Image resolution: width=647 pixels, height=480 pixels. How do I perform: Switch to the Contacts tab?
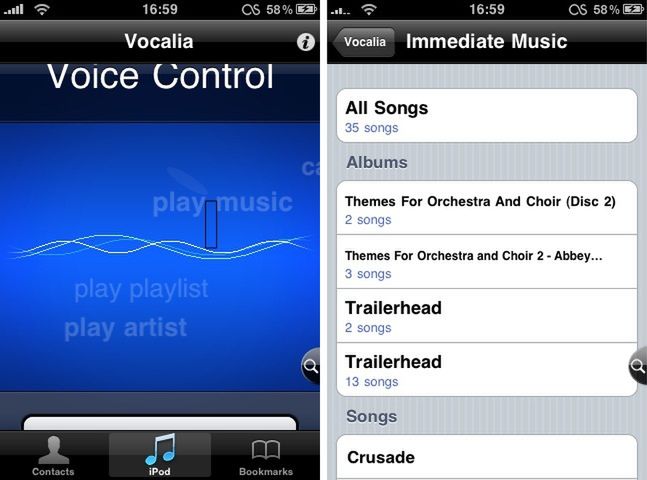(53, 456)
